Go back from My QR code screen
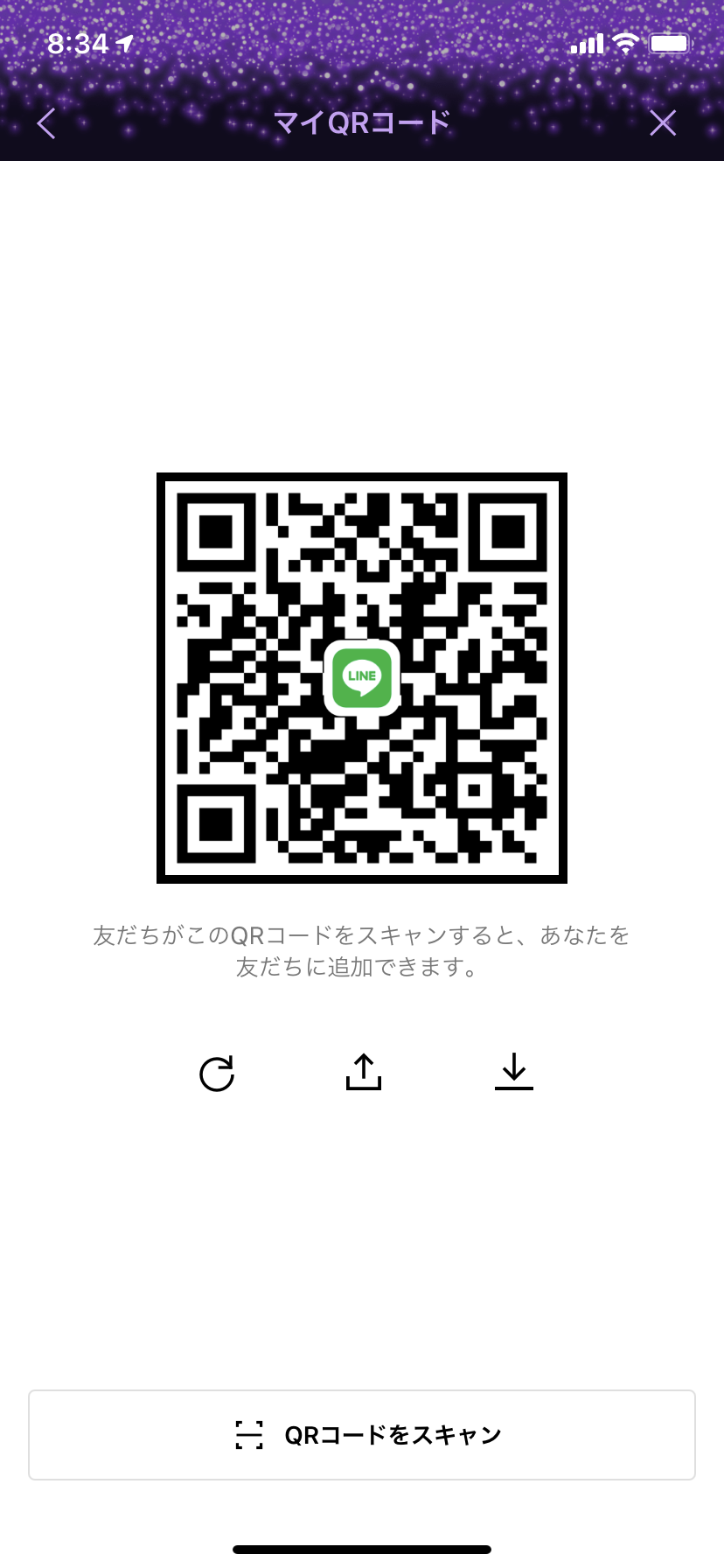This screenshot has width=724, height=1568. (x=47, y=123)
